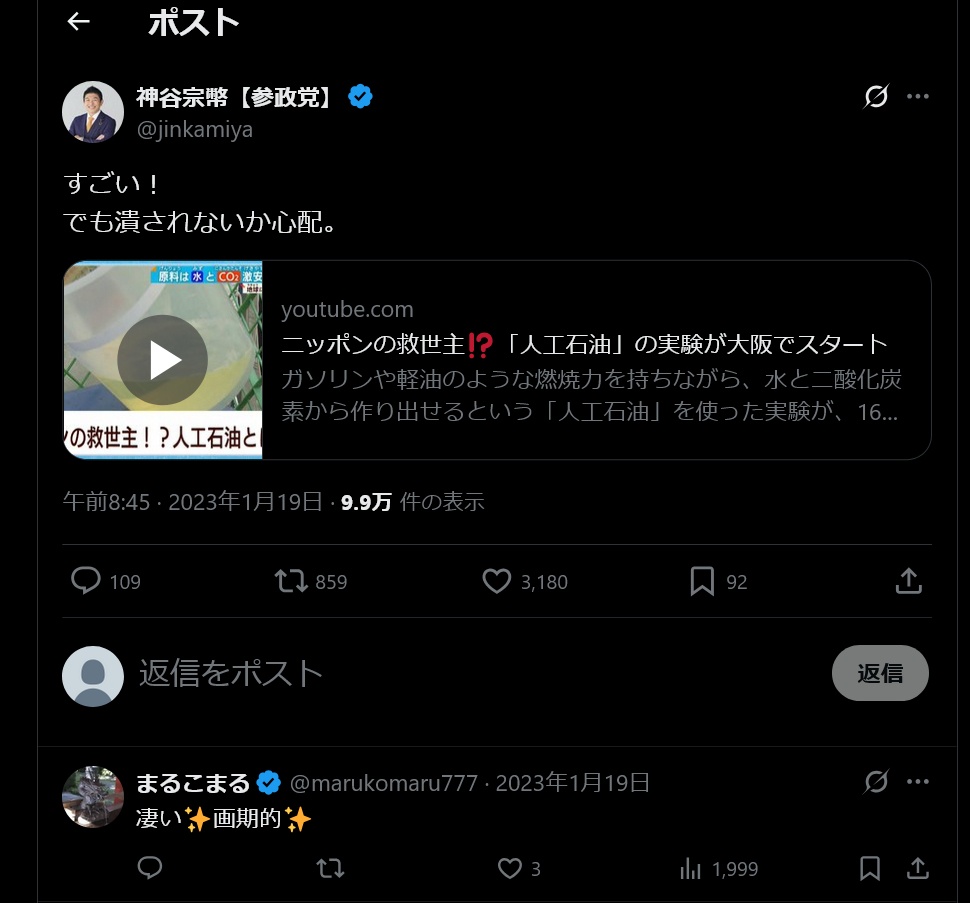970x903 pixels.
Task: Open overflow menu on まるこまる's reply
Action: 918,781
